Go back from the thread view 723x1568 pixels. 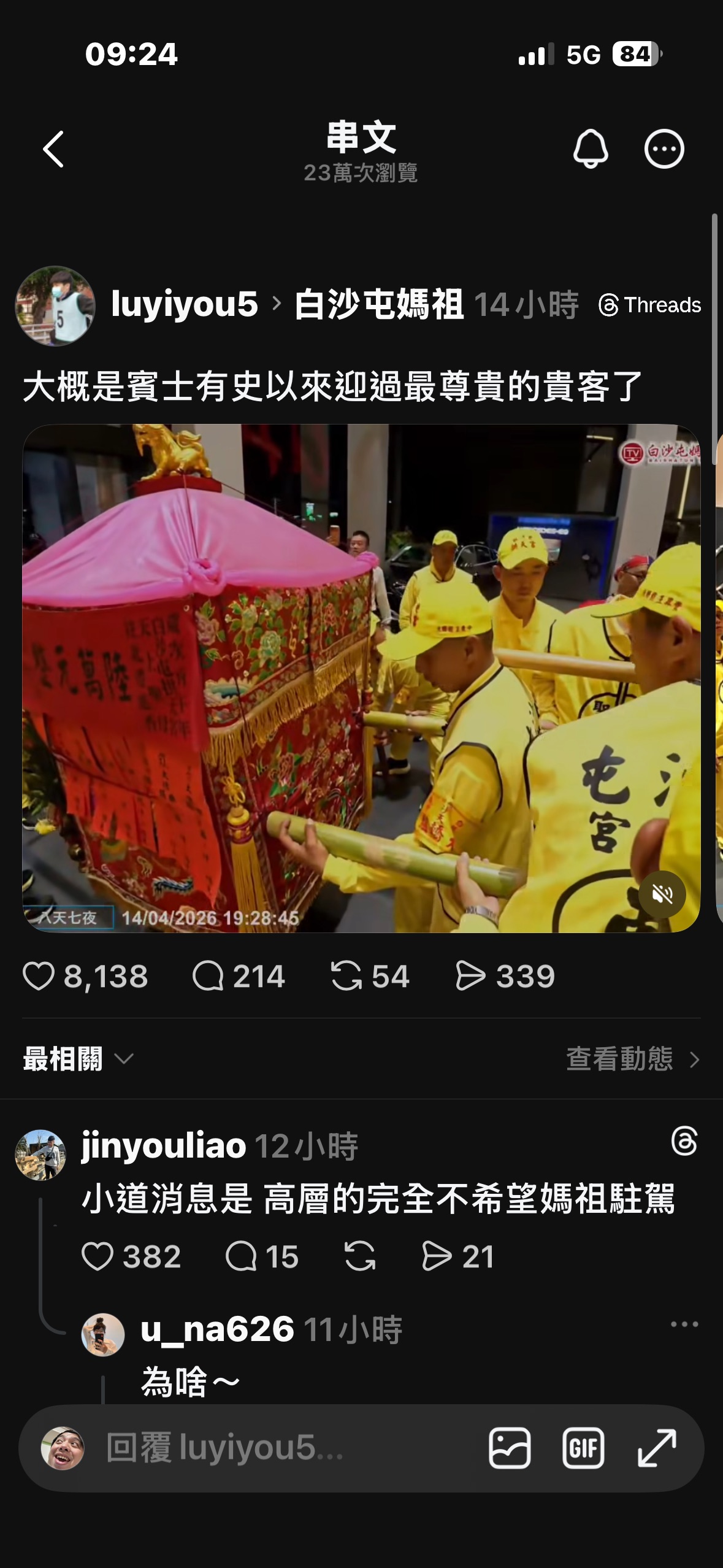[54, 149]
